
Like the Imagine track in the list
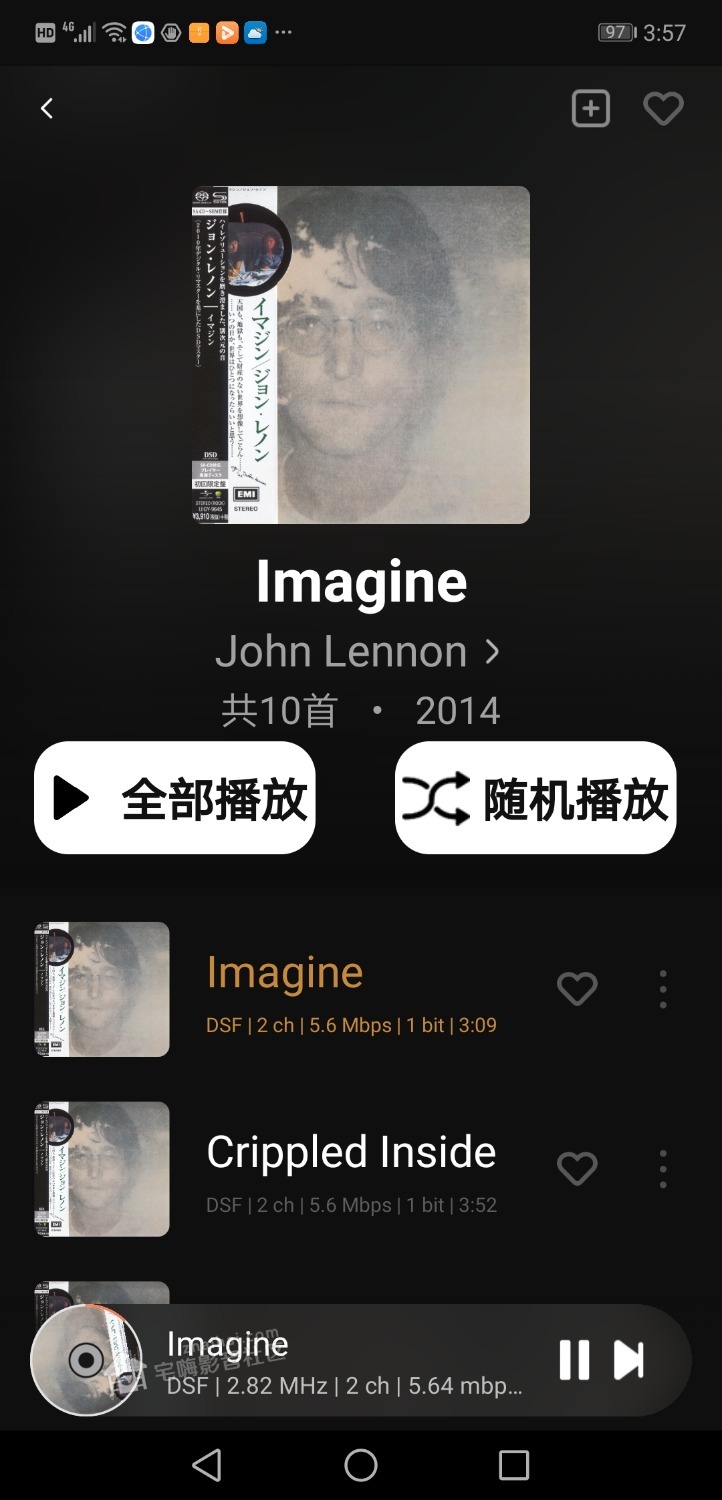tap(577, 989)
